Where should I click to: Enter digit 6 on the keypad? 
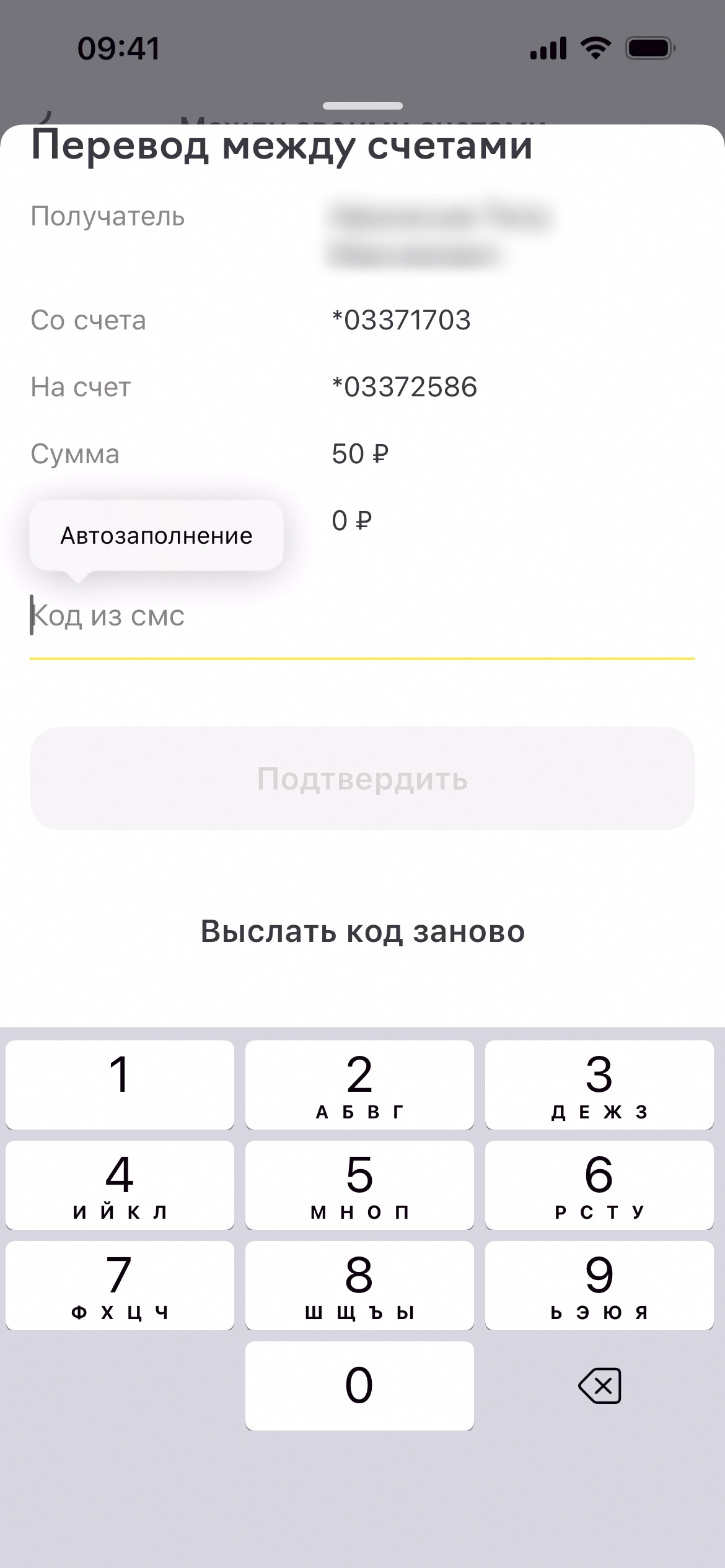click(599, 1185)
